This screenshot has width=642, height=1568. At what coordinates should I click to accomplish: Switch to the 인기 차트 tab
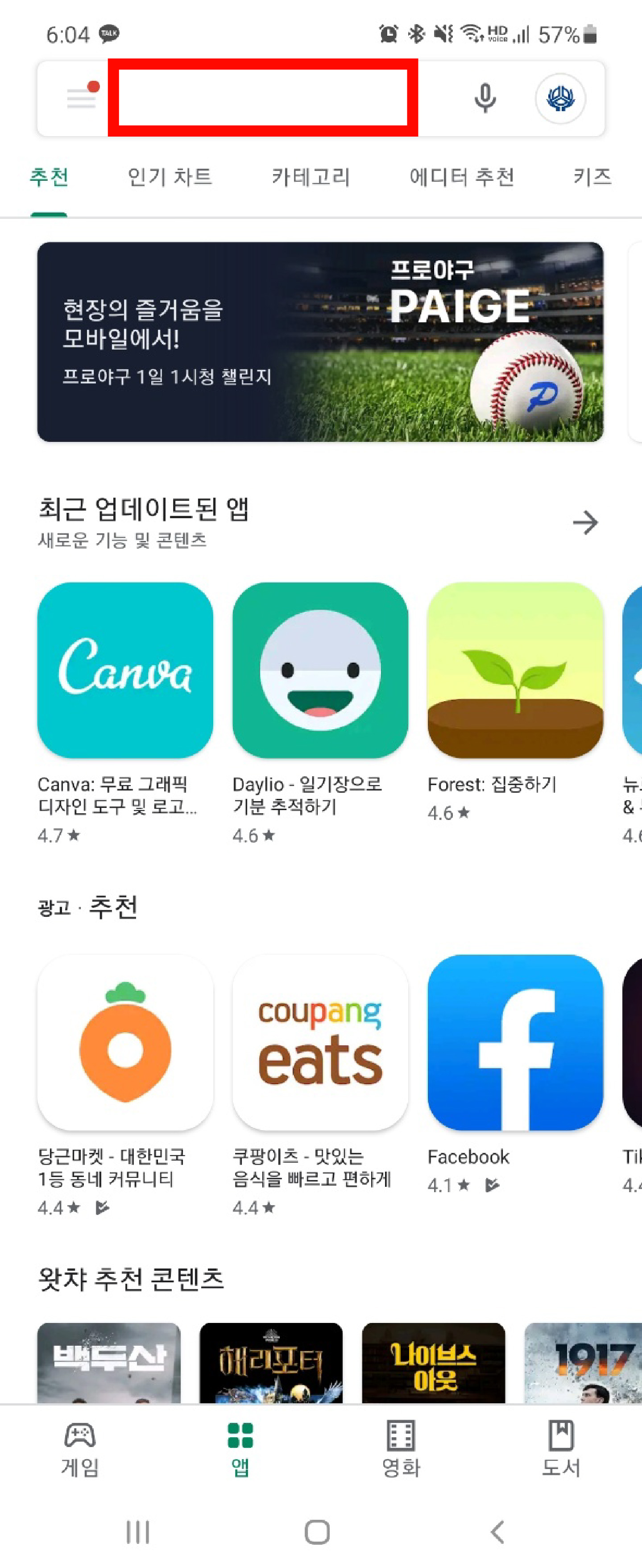point(170,177)
